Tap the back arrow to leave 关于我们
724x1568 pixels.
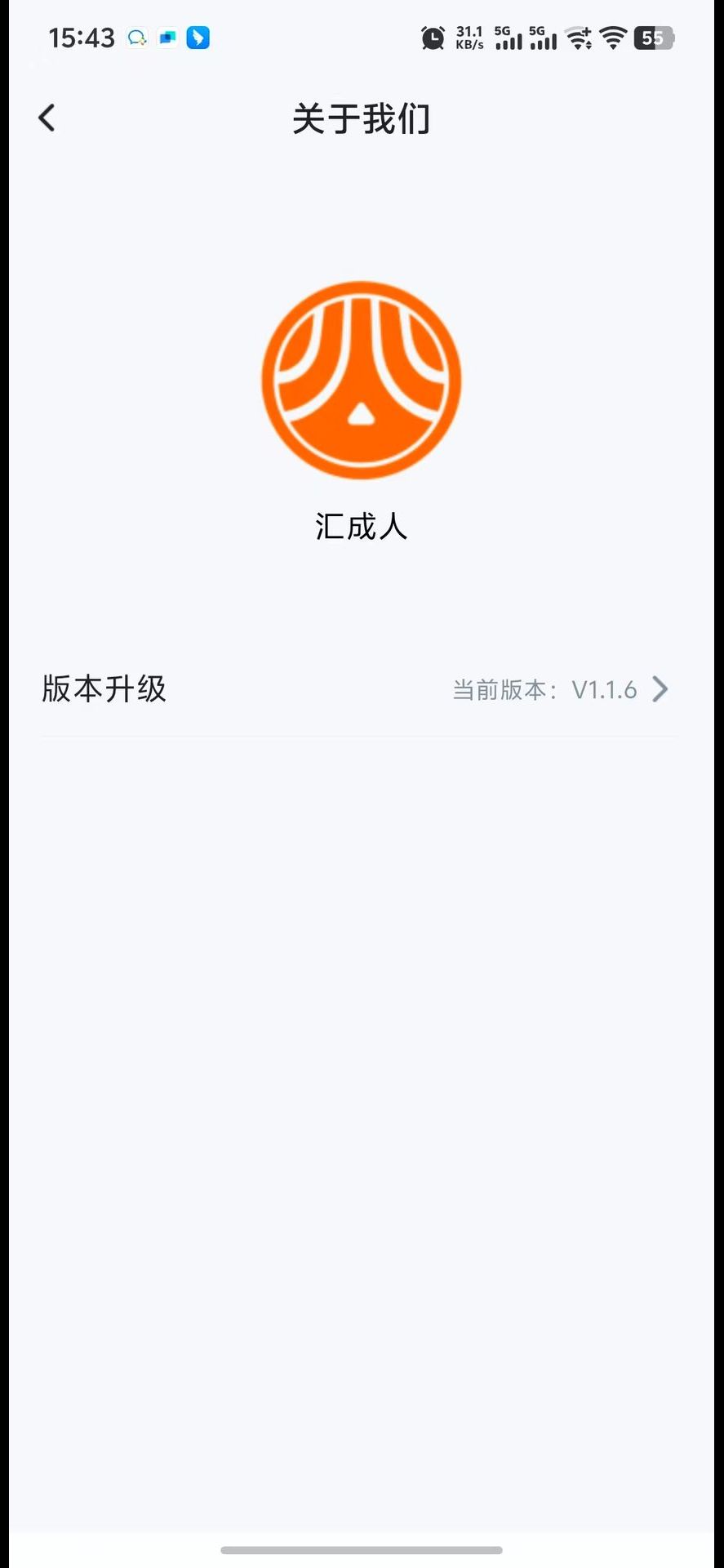point(47,118)
